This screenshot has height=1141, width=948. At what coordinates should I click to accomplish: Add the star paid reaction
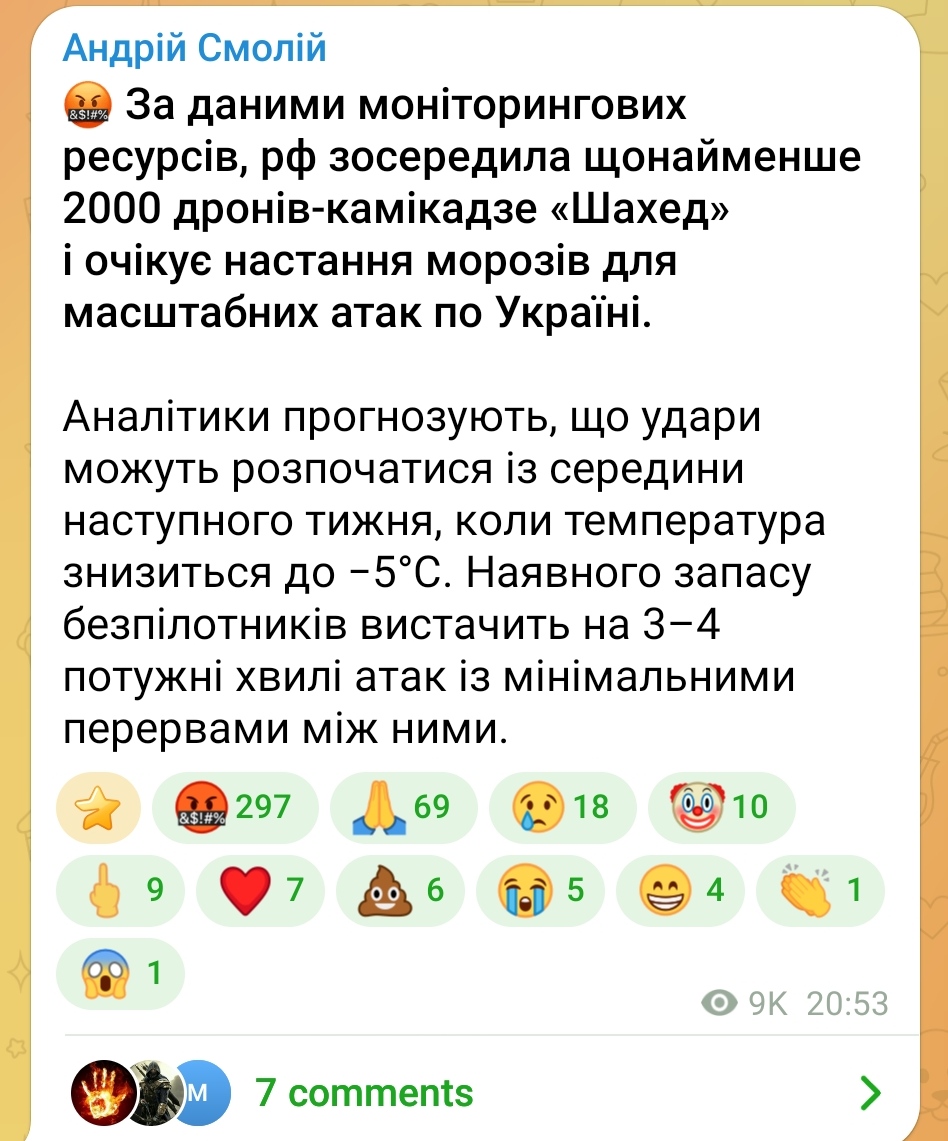coord(98,808)
